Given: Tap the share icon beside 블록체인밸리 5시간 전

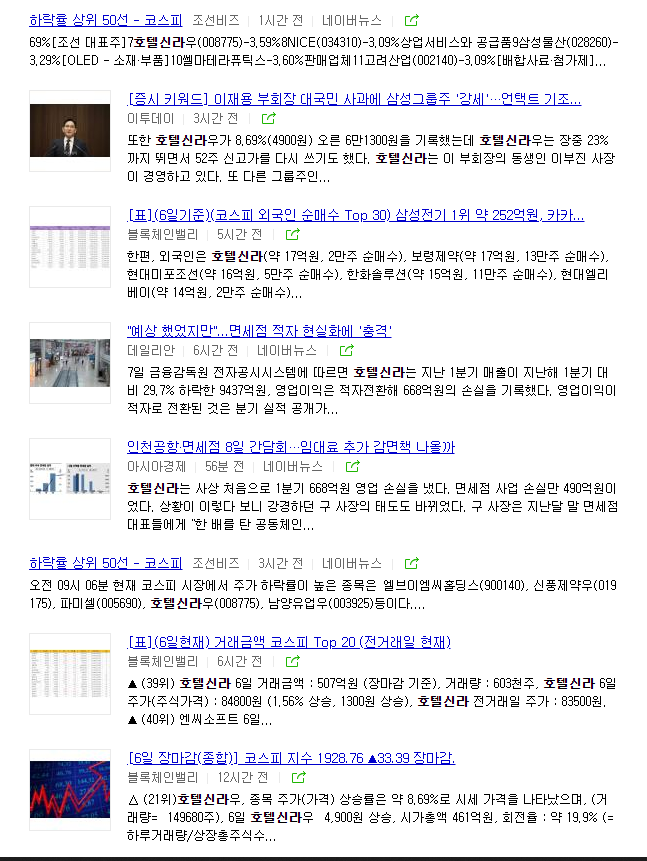Looking at the screenshot, I should [x=293, y=234].
